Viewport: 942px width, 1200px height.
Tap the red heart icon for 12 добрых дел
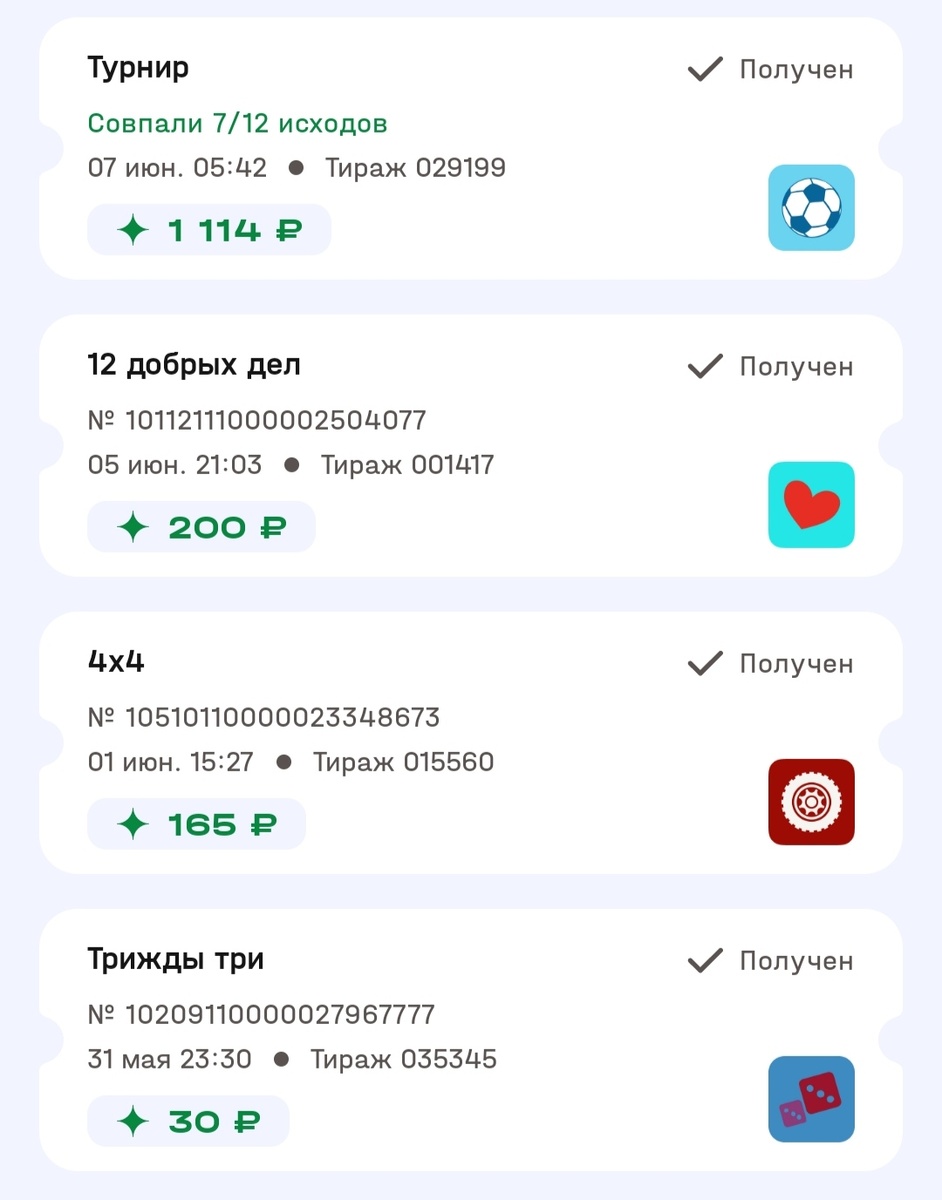[x=811, y=505]
